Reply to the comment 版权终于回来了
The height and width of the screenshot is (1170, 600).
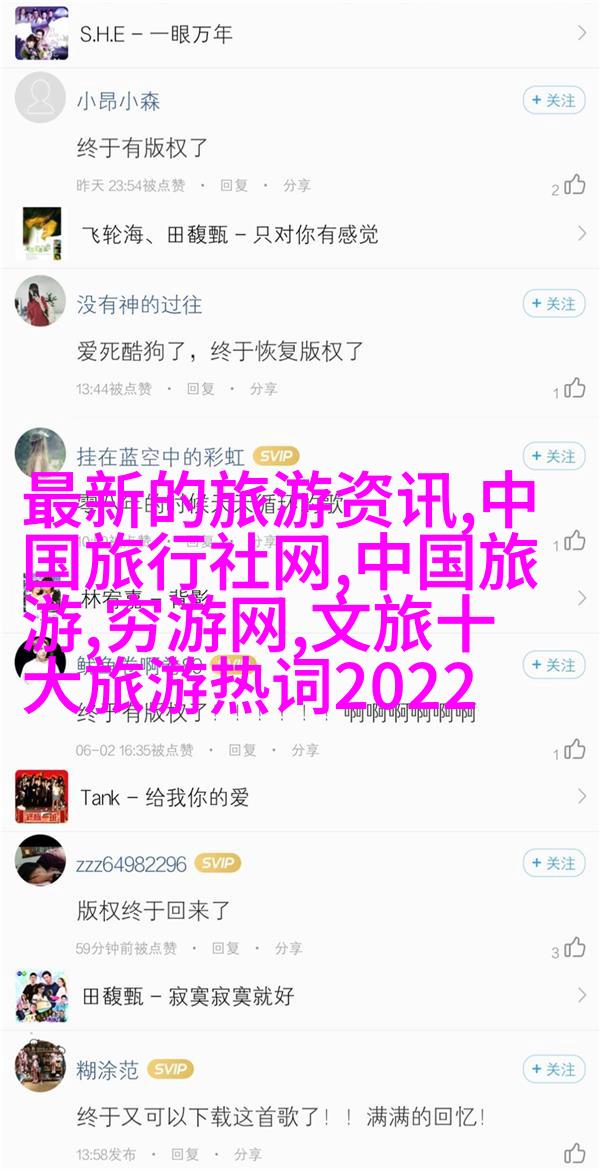[226, 948]
